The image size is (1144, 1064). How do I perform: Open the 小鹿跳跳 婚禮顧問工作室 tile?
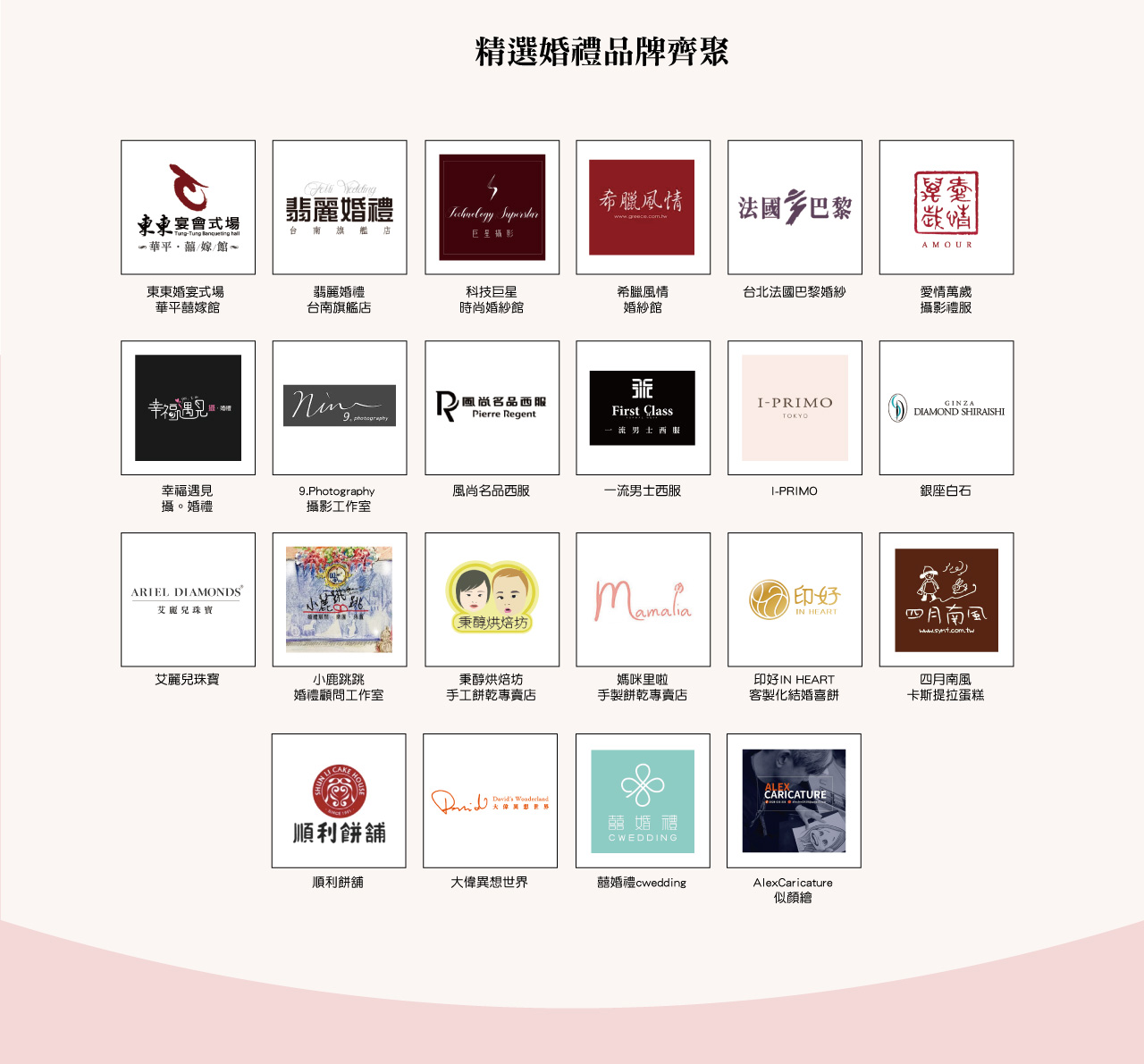click(x=340, y=599)
